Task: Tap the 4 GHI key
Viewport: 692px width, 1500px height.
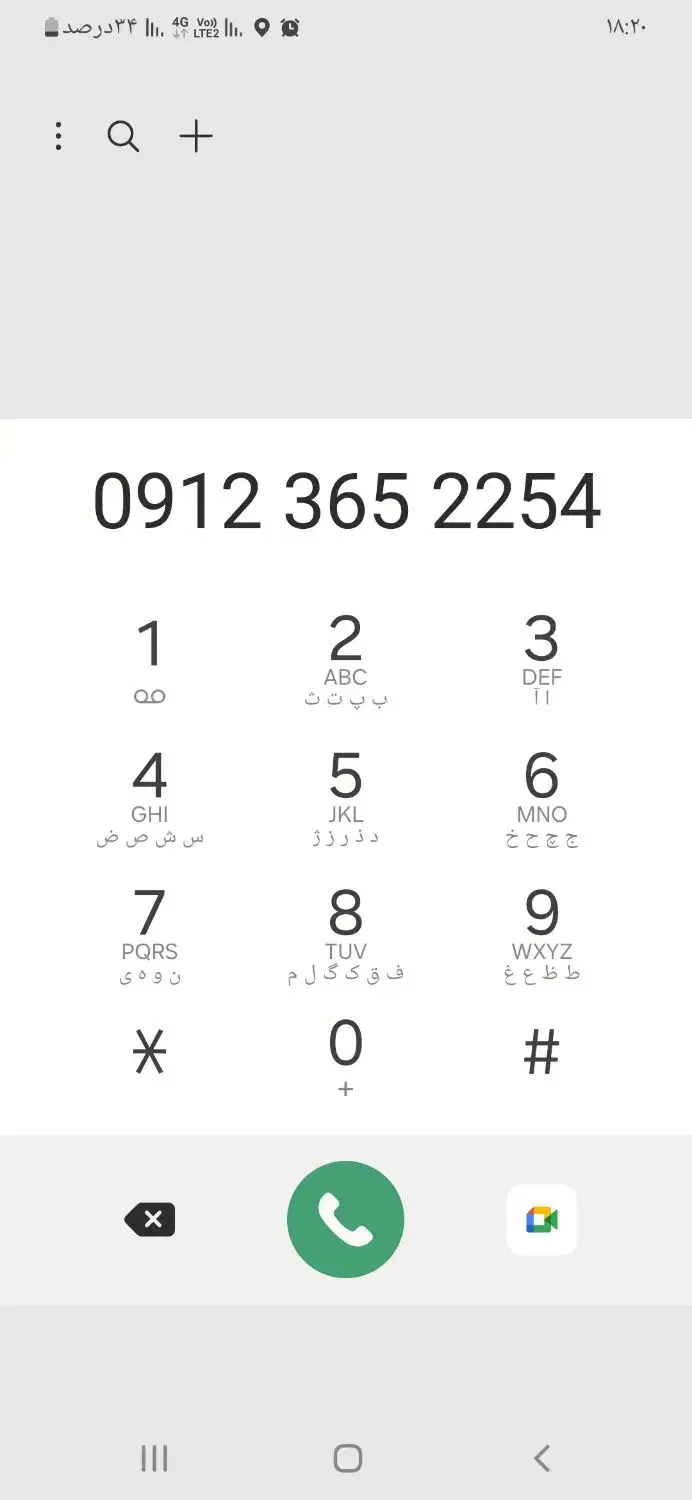Action: pos(150,796)
